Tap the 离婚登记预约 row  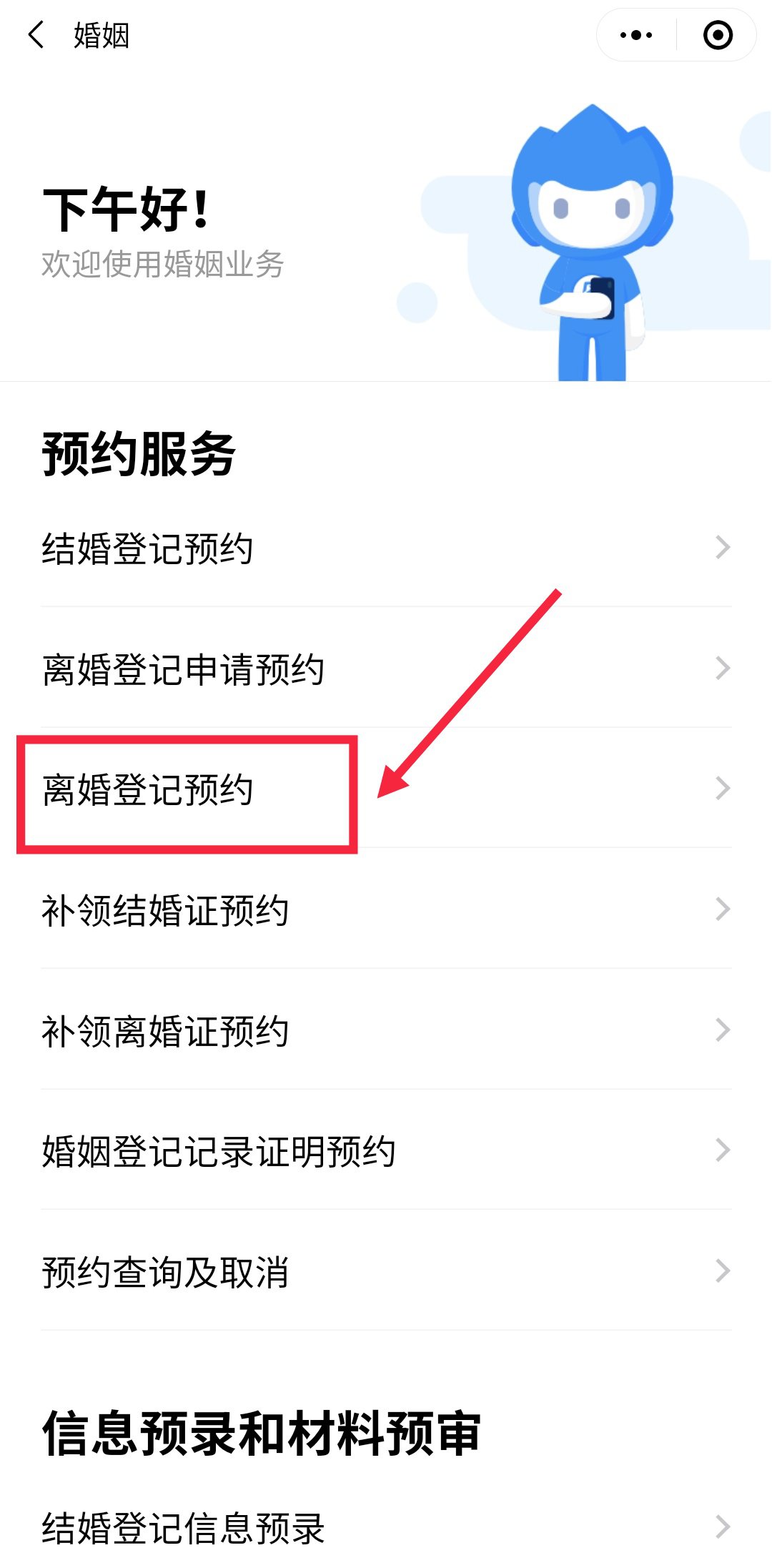click(386, 789)
